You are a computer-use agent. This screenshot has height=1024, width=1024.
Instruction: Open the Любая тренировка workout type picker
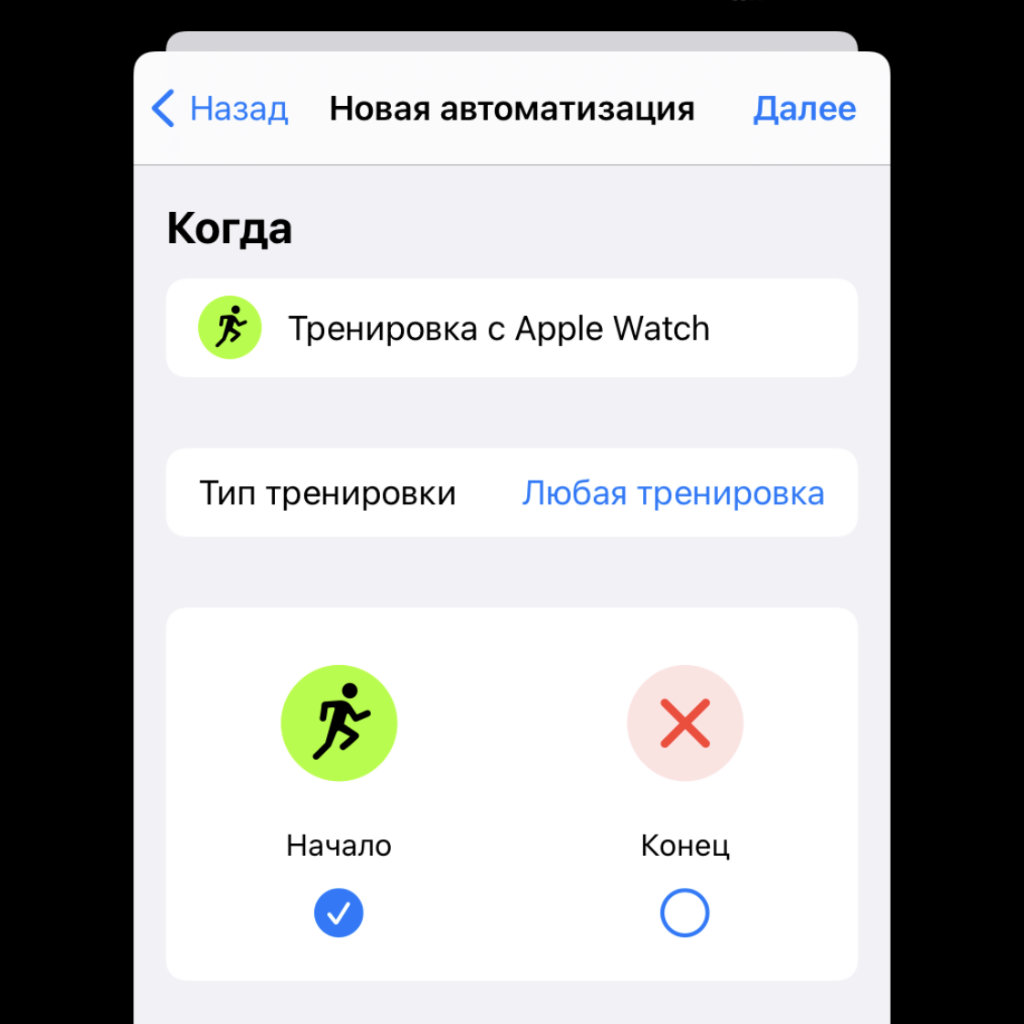pyautogui.click(x=673, y=493)
